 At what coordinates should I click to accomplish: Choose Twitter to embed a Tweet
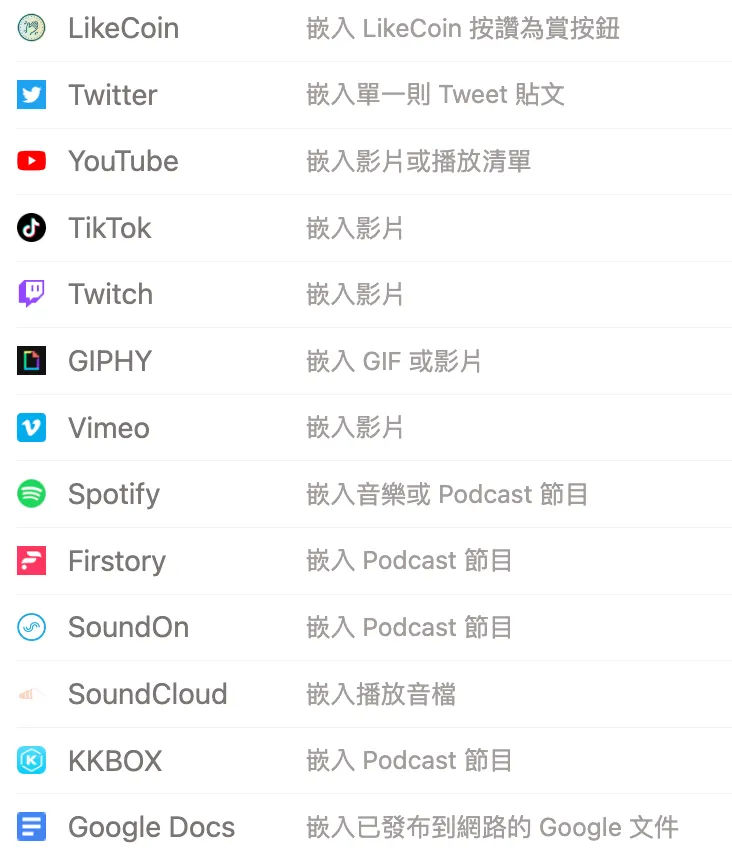112,95
